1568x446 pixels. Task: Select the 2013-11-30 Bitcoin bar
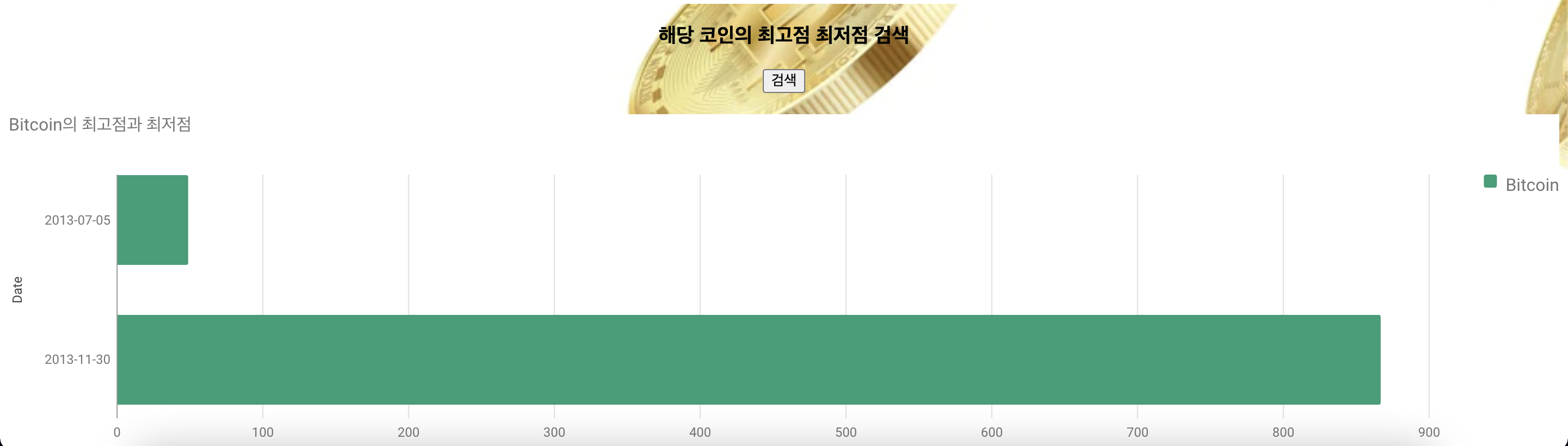[x=748, y=360]
